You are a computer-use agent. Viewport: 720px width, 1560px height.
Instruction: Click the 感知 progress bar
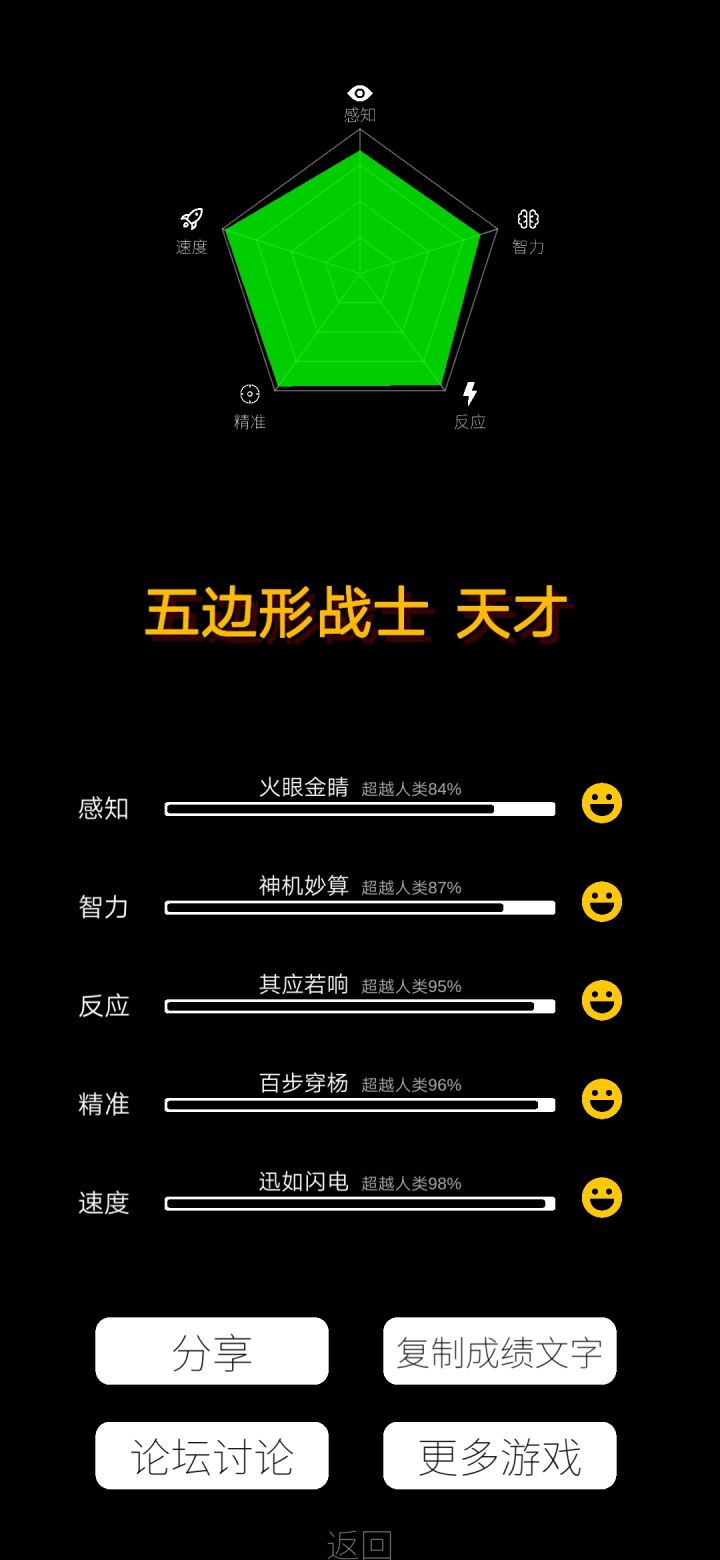pyautogui.click(x=360, y=809)
